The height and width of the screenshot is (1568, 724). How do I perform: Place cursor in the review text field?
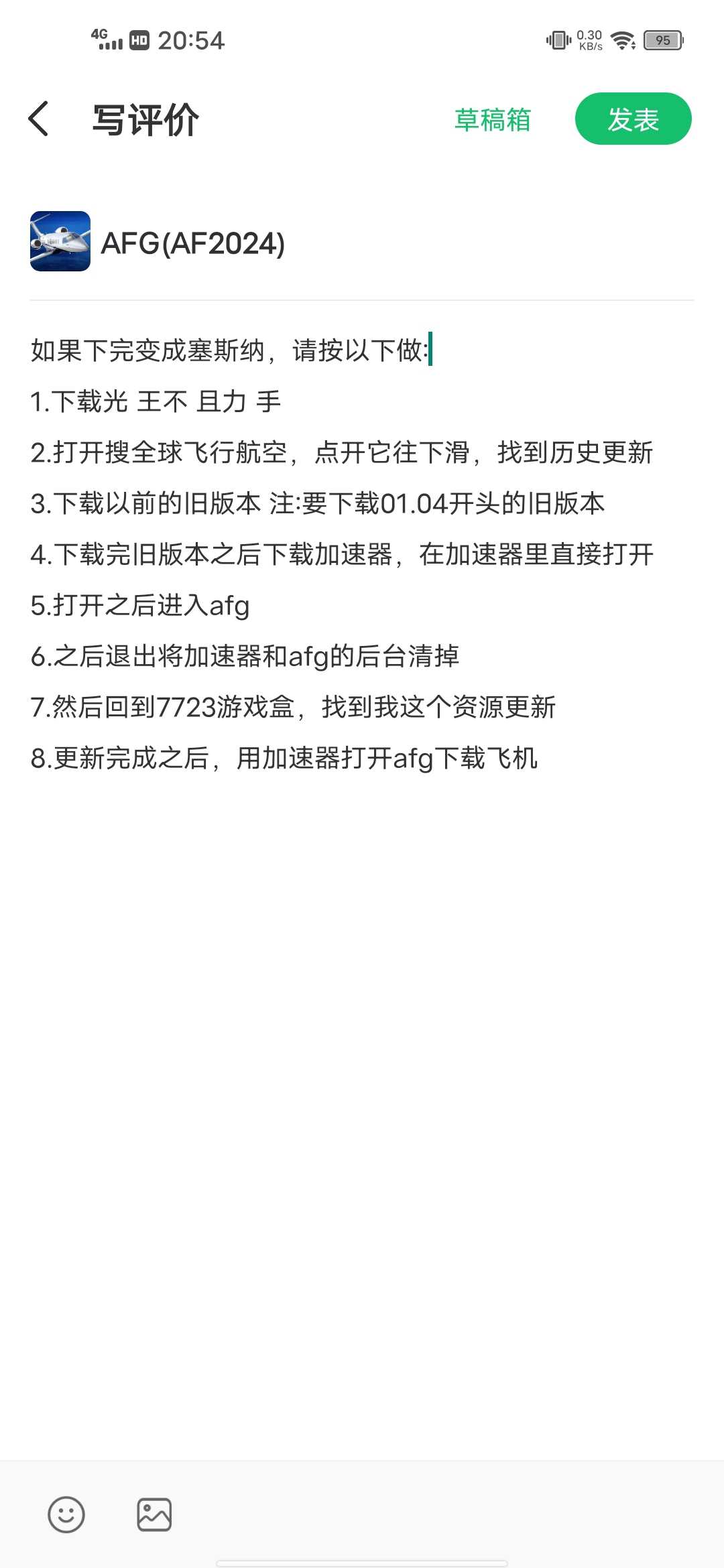[362, 1005]
